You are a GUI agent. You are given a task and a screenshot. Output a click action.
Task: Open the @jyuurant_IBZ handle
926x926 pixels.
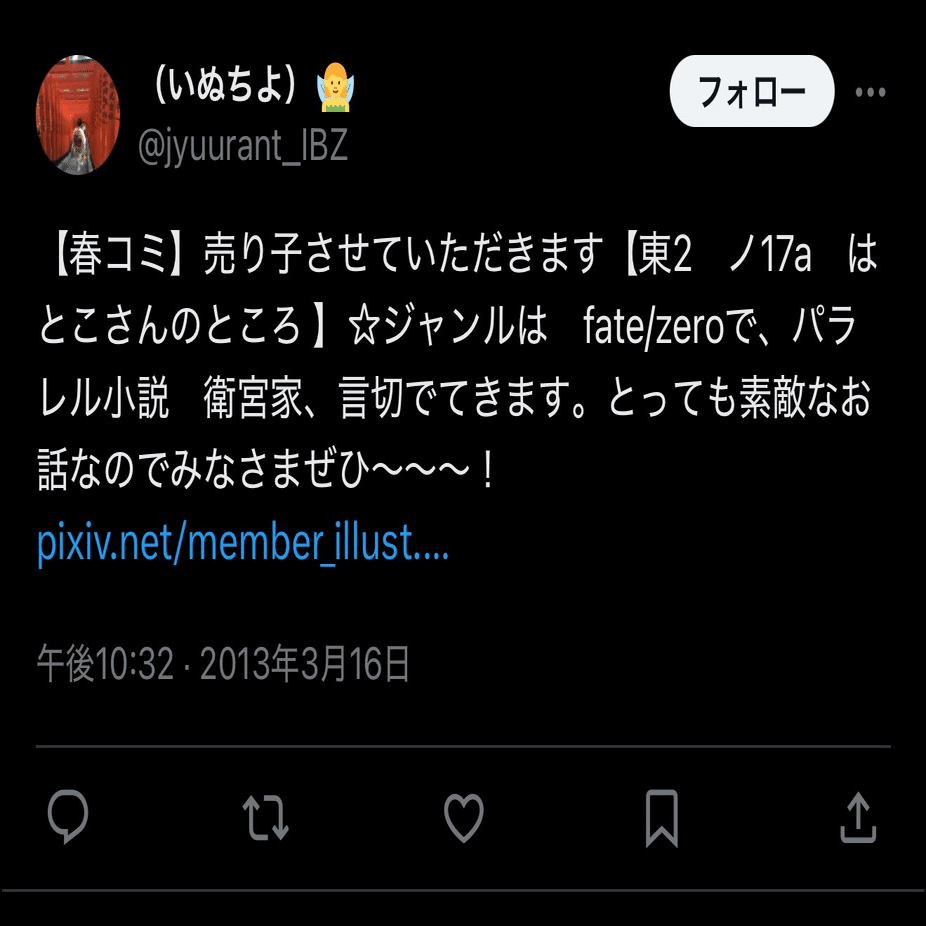click(242, 148)
